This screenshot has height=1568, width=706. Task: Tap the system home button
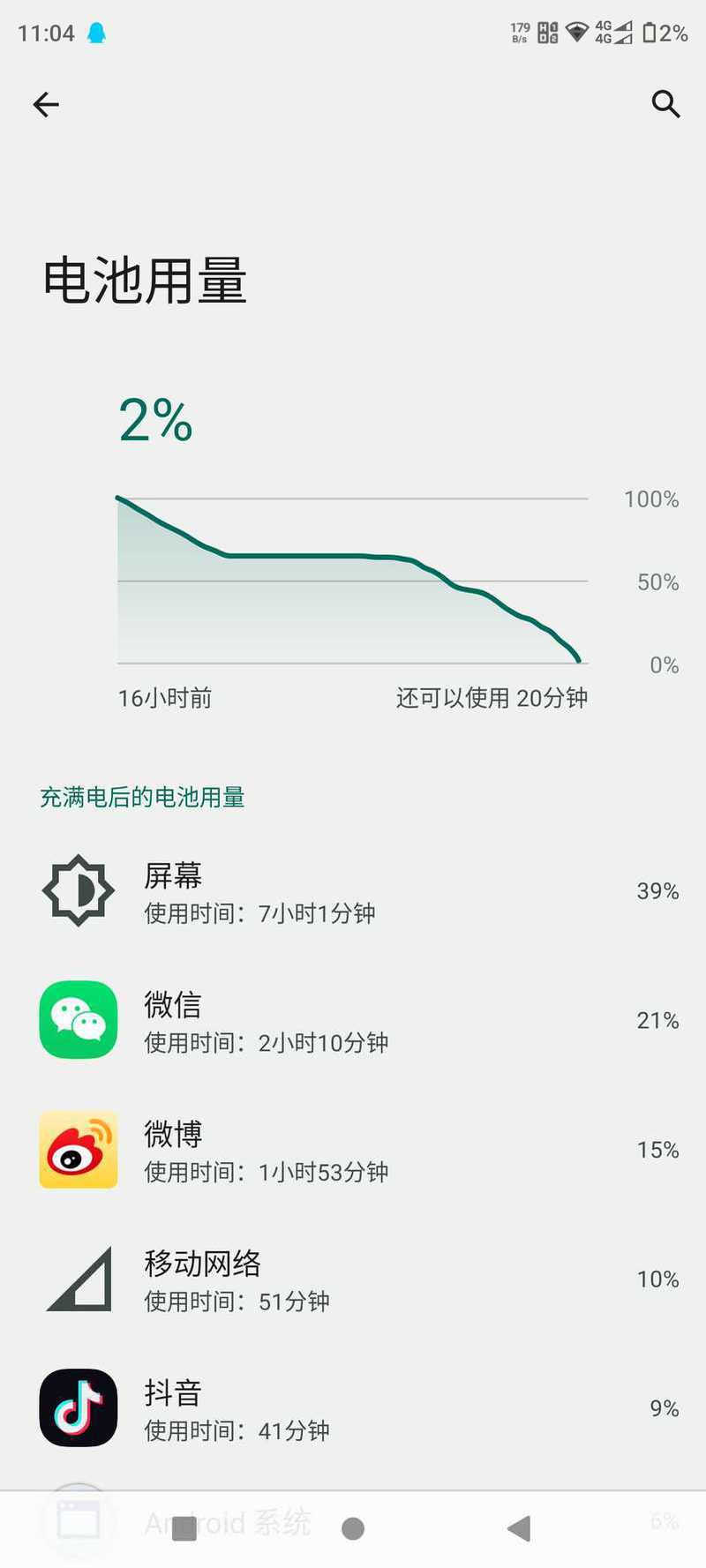coord(353,1528)
